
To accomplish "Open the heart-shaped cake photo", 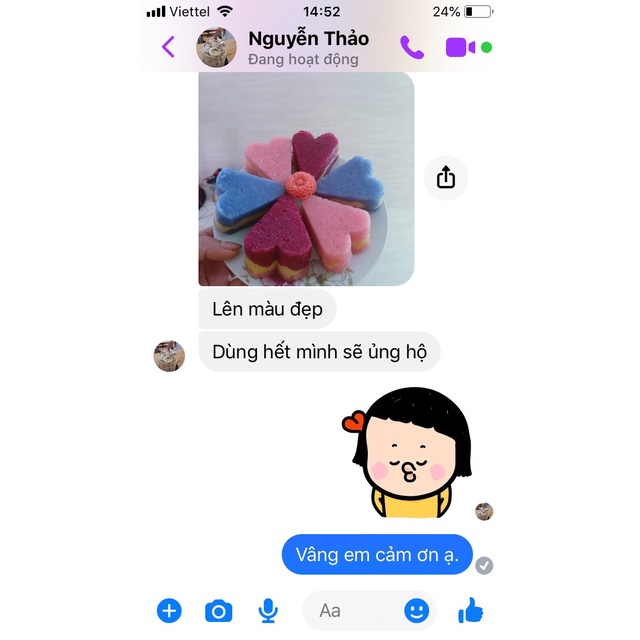I will point(306,180).
